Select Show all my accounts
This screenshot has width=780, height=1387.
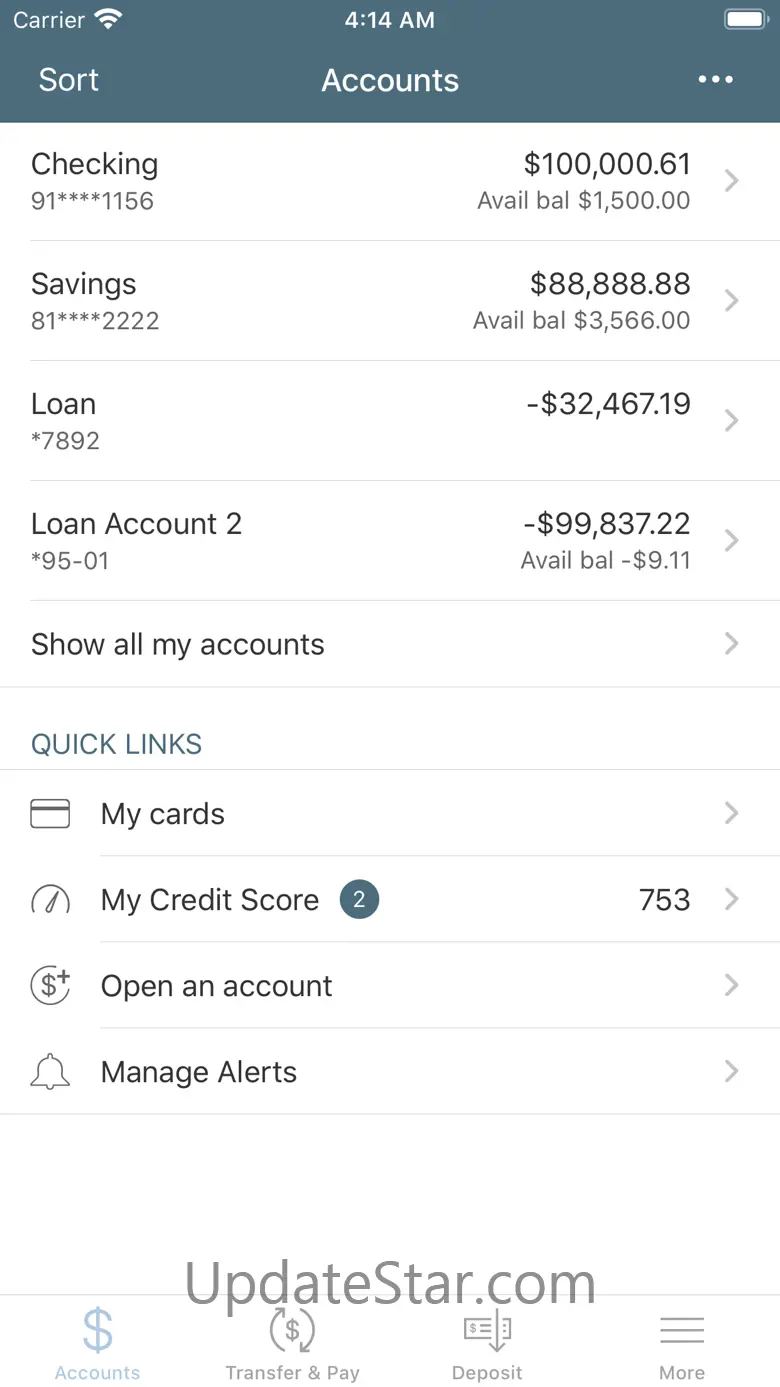389,644
